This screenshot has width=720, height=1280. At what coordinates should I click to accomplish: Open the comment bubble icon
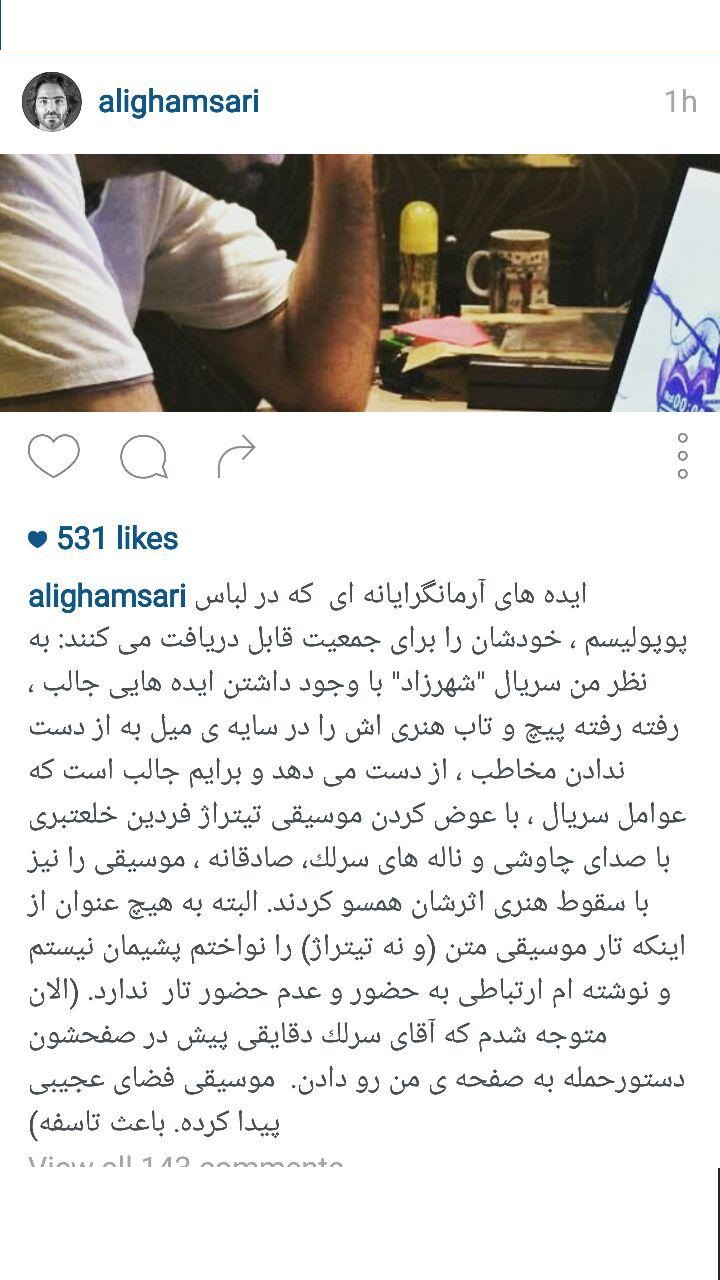144,458
